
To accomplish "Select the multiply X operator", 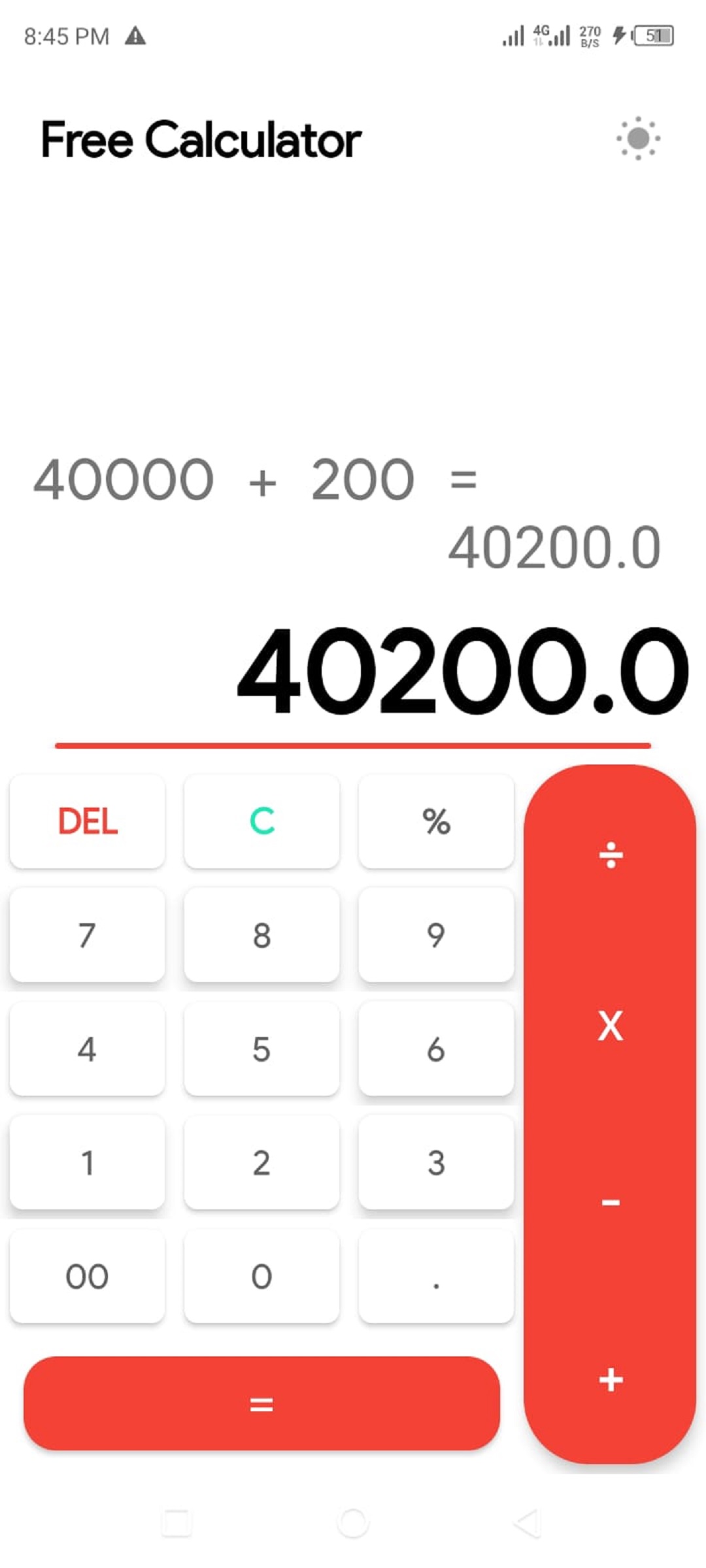I will (x=611, y=1026).
